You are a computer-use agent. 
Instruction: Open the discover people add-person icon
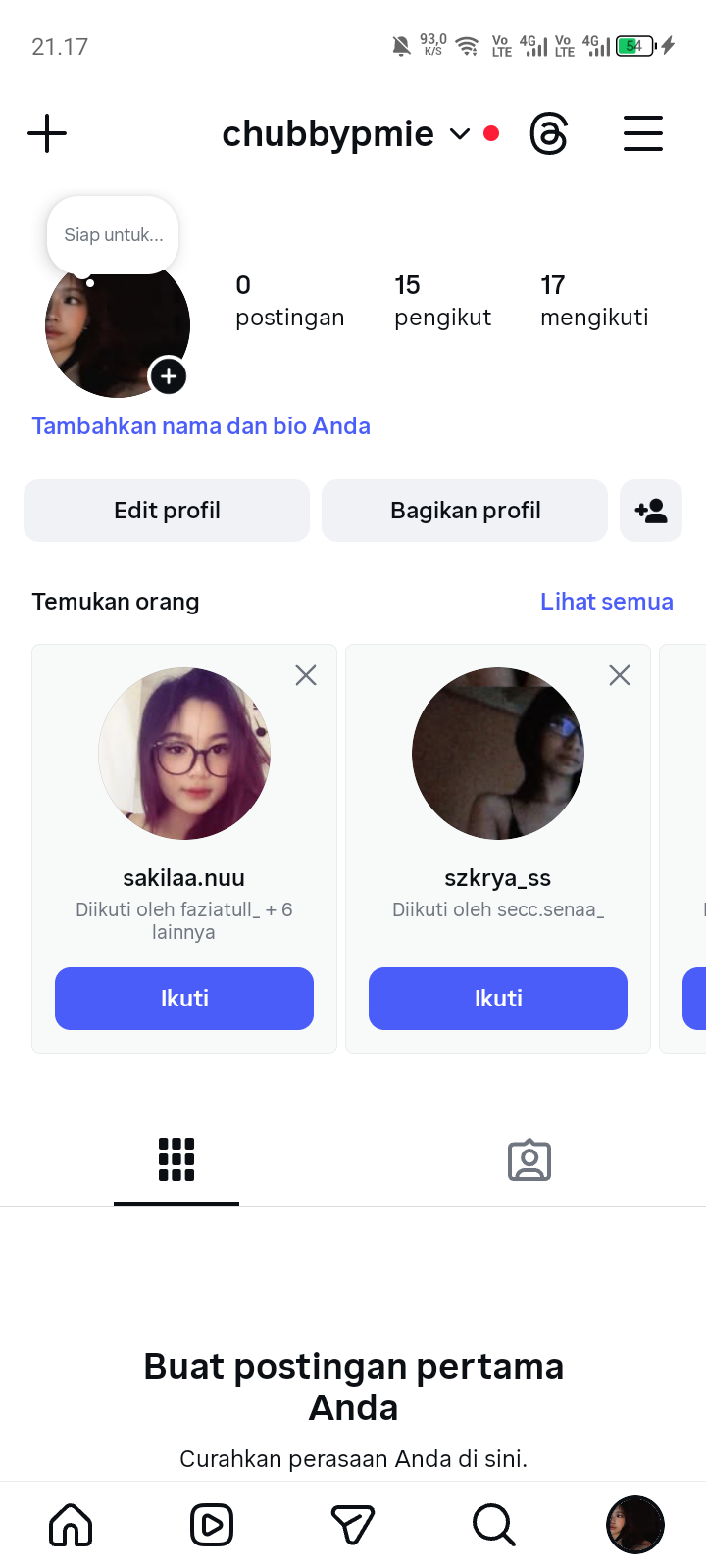[x=651, y=511]
